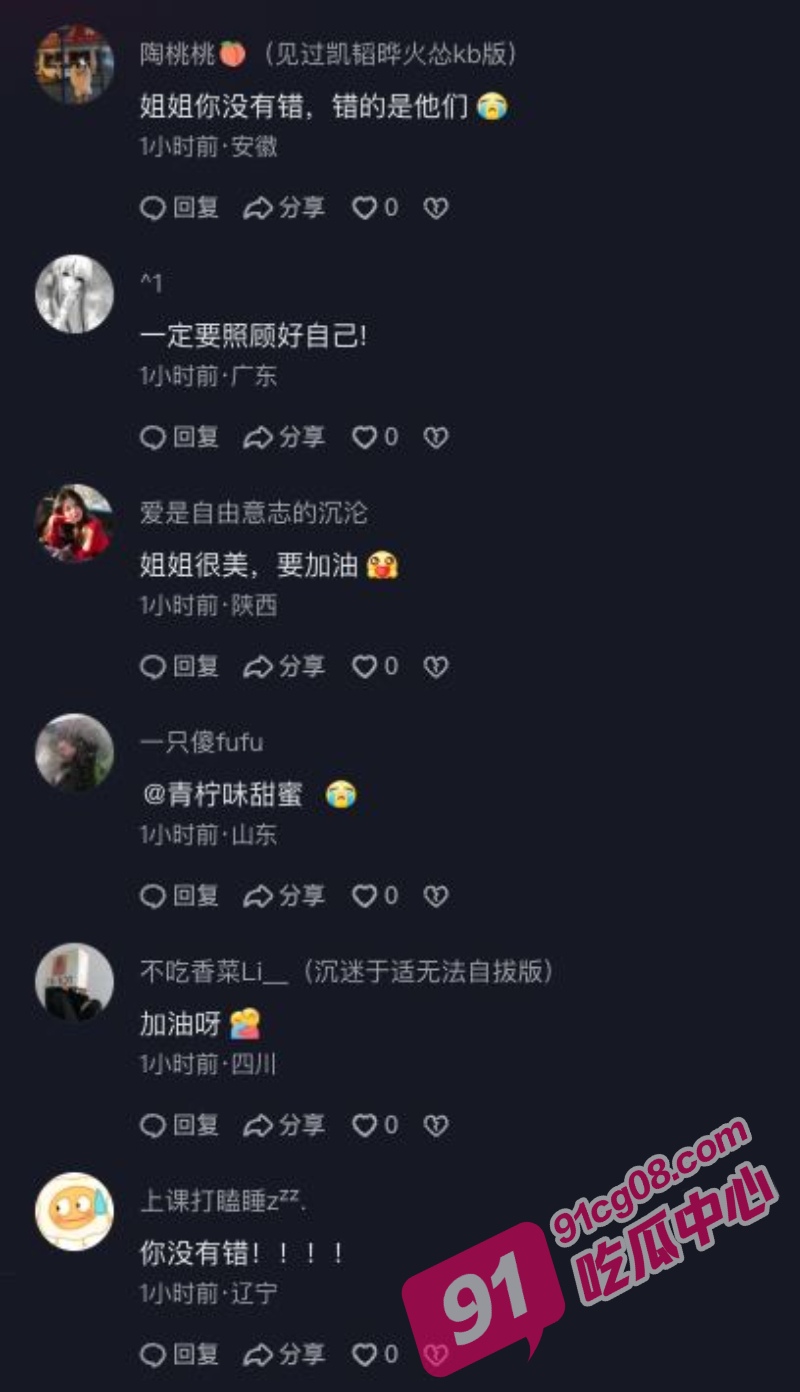Reply to 一定要照顾好自己 comment
The width and height of the screenshot is (800, 1392).
(x=179, y=437)
